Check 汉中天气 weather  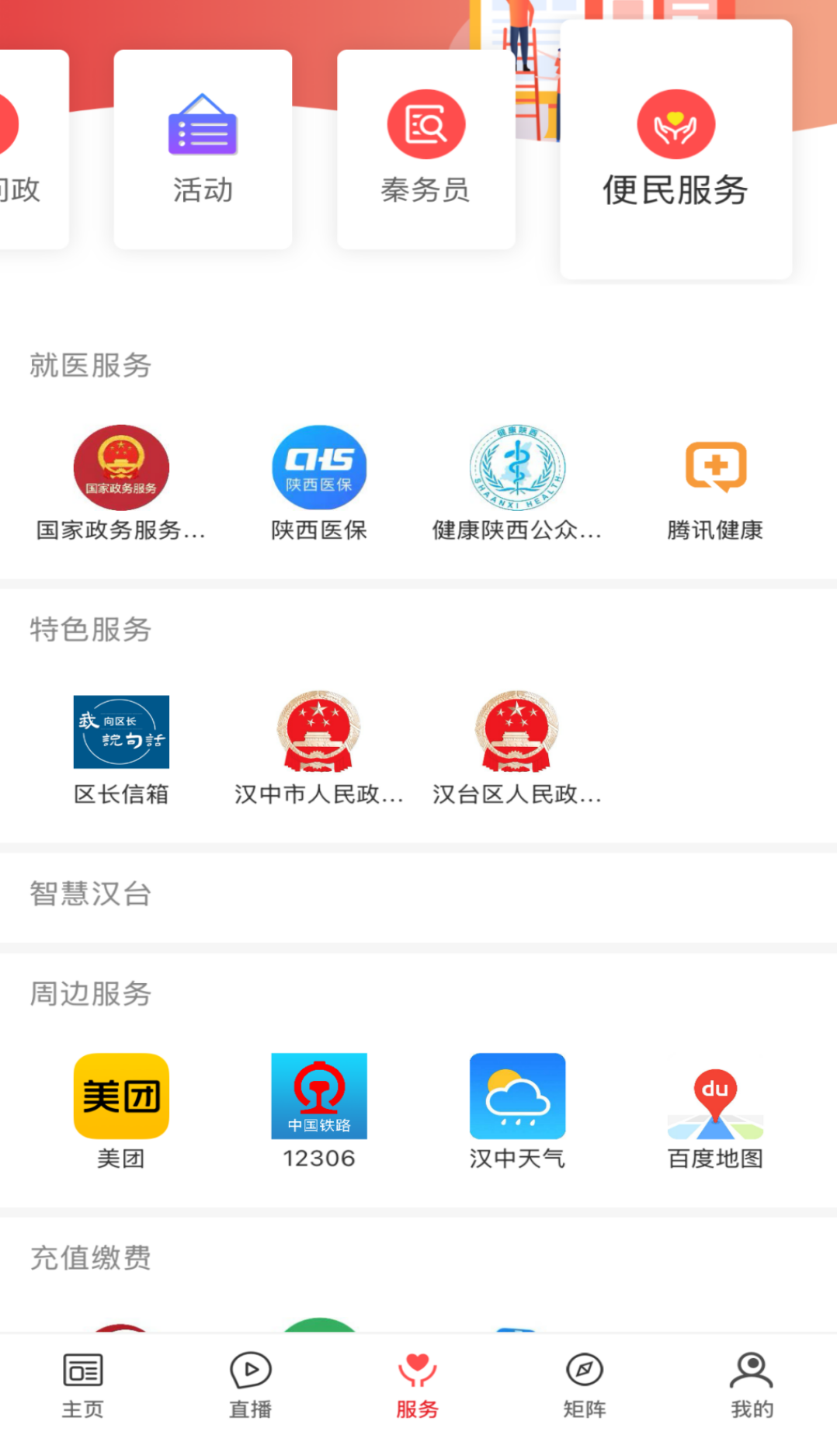click(517, 1110)
